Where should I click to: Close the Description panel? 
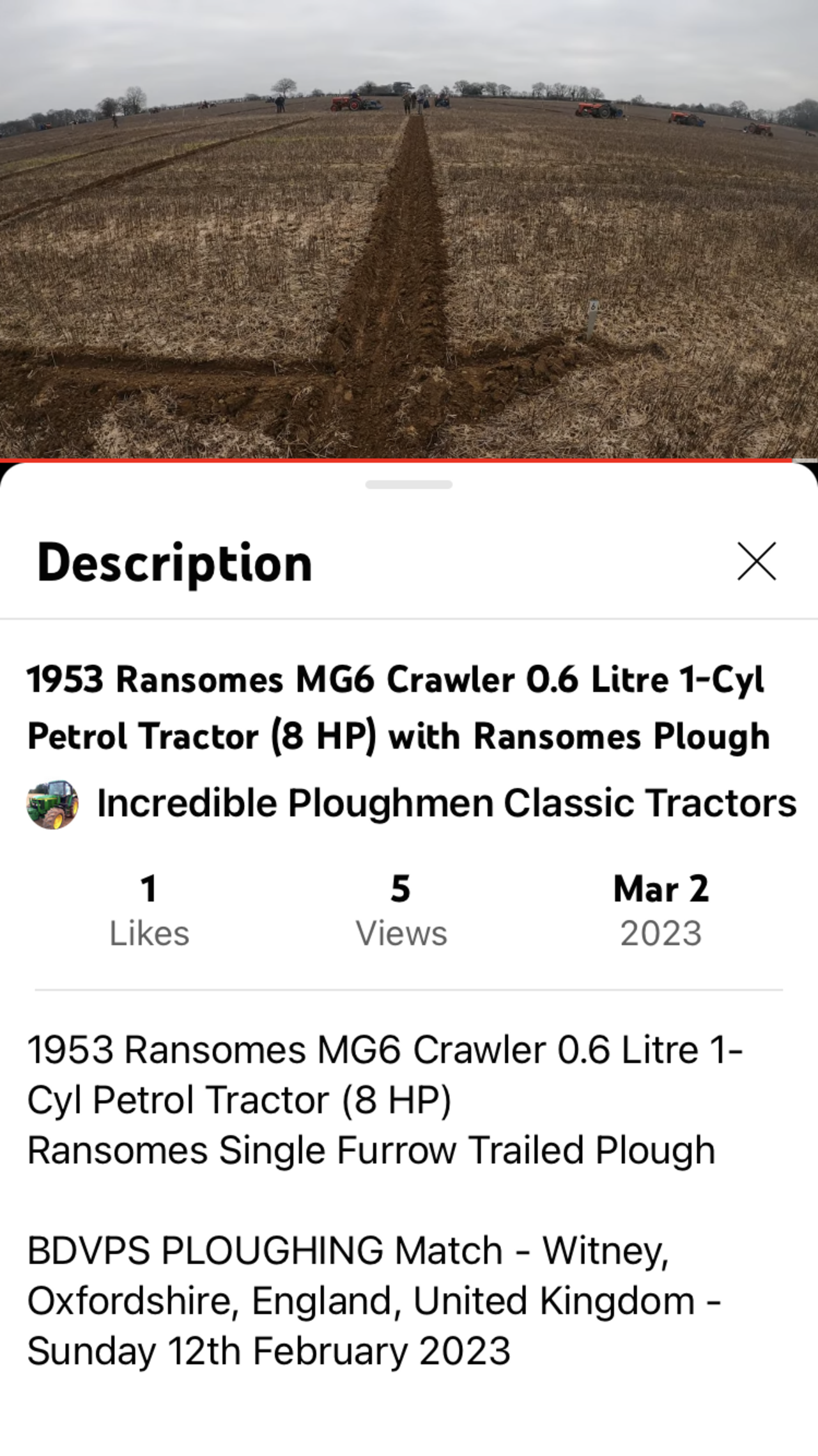(x=757, y=561)
